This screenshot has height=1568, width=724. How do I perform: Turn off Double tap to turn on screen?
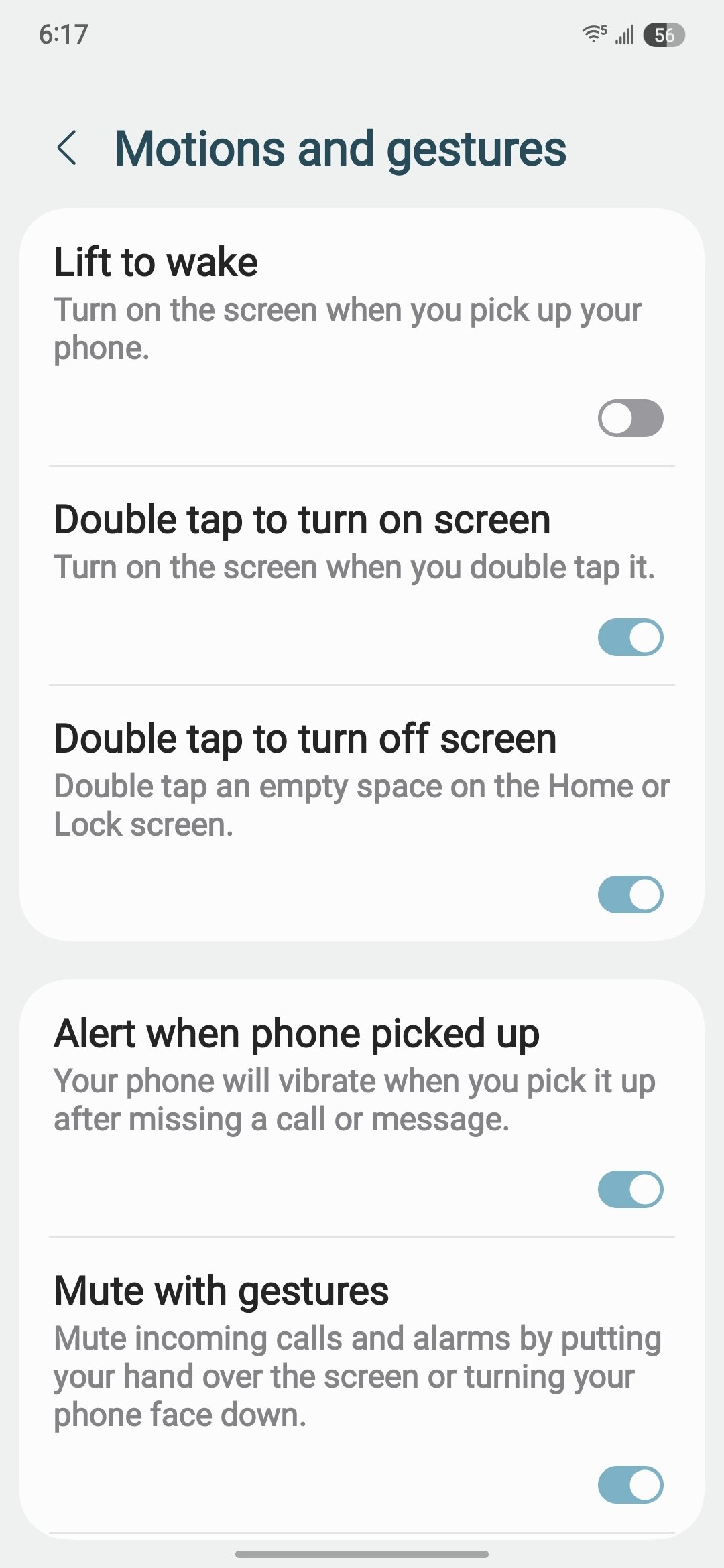point(630,637)
